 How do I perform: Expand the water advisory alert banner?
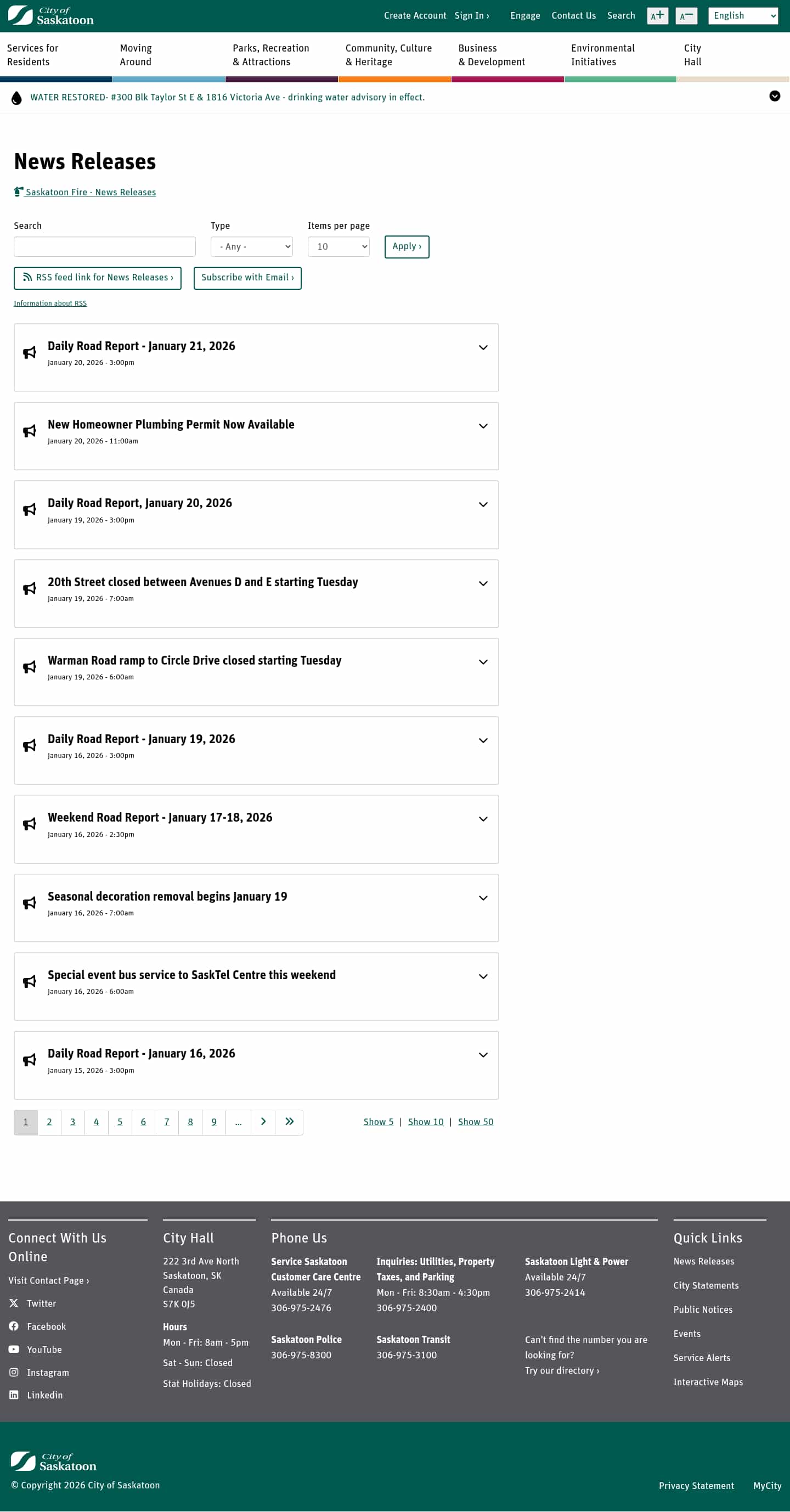pos(774,96)
